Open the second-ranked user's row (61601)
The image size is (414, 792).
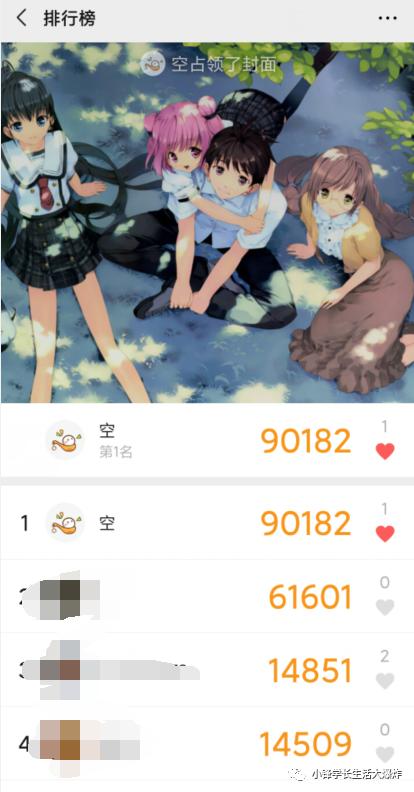pos(207,597)
